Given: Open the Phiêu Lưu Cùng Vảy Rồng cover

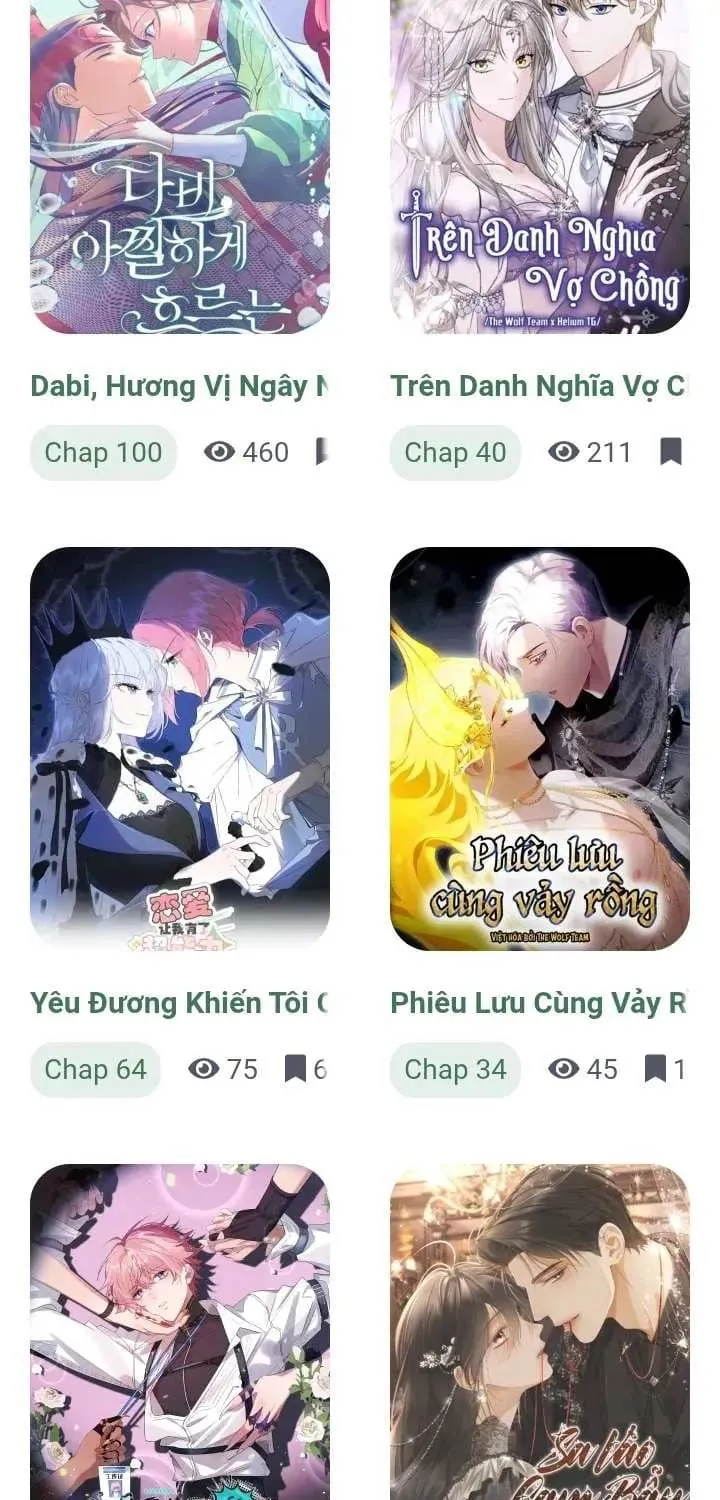Looking at the screenshot, I should pyautogui.click(x=540, y=748).
